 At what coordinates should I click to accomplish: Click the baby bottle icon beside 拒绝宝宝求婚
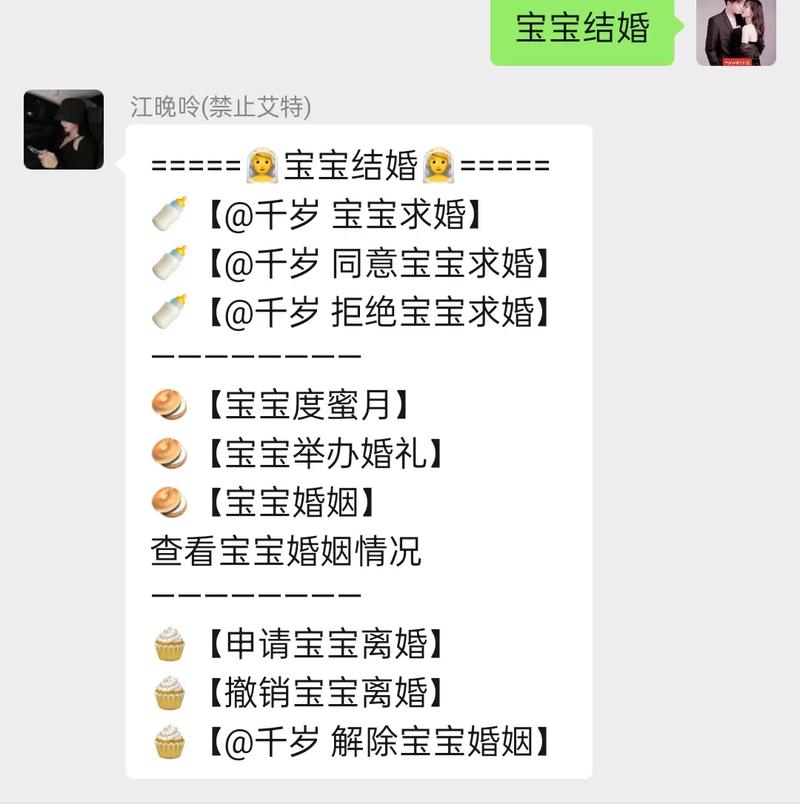[169, 310]
